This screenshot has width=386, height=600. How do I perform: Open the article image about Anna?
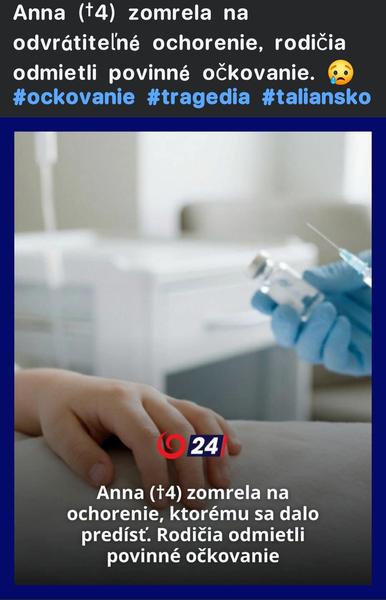[193, 358]
